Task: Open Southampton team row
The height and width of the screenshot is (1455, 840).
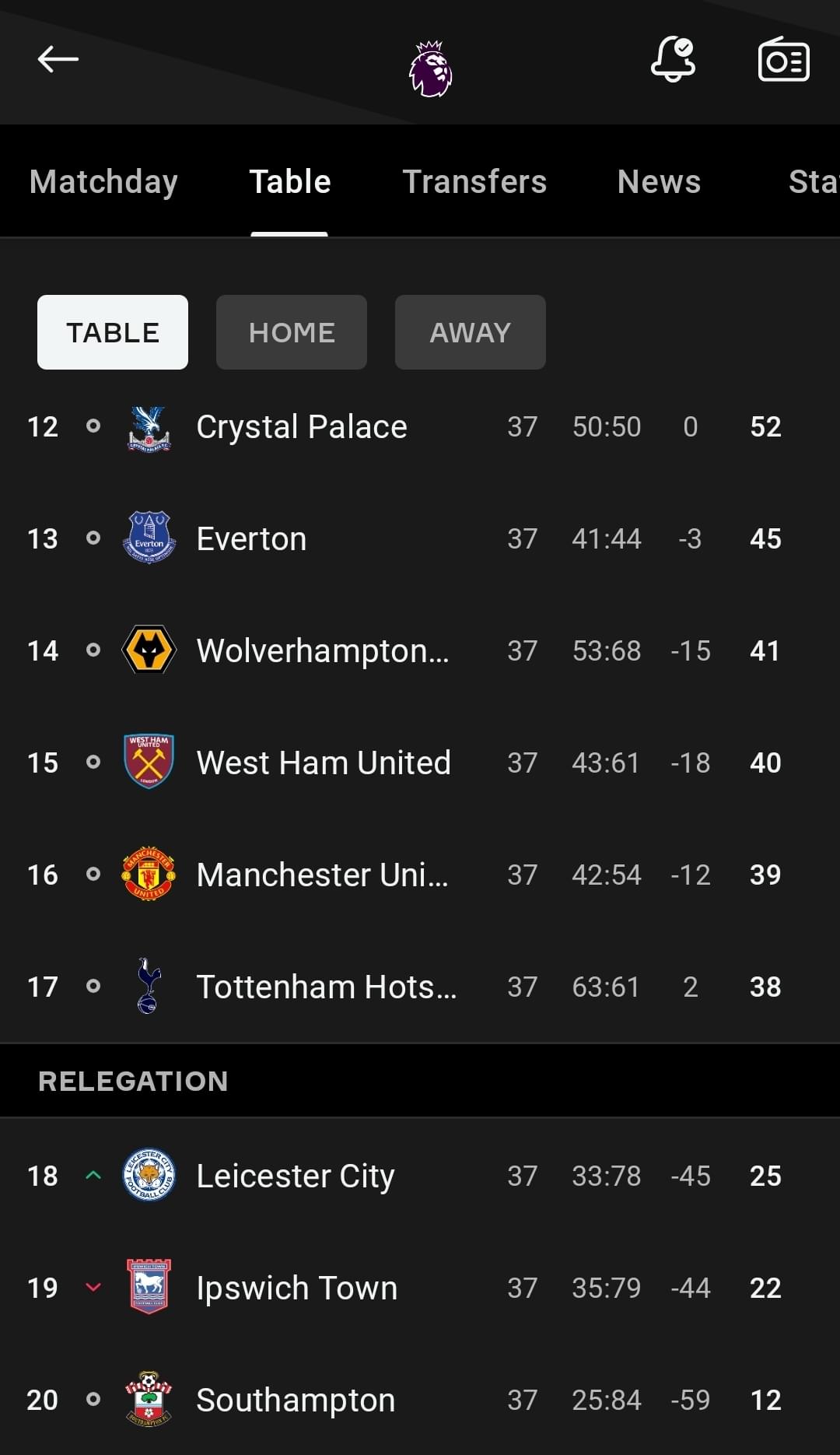Action: click(420, 1400)
